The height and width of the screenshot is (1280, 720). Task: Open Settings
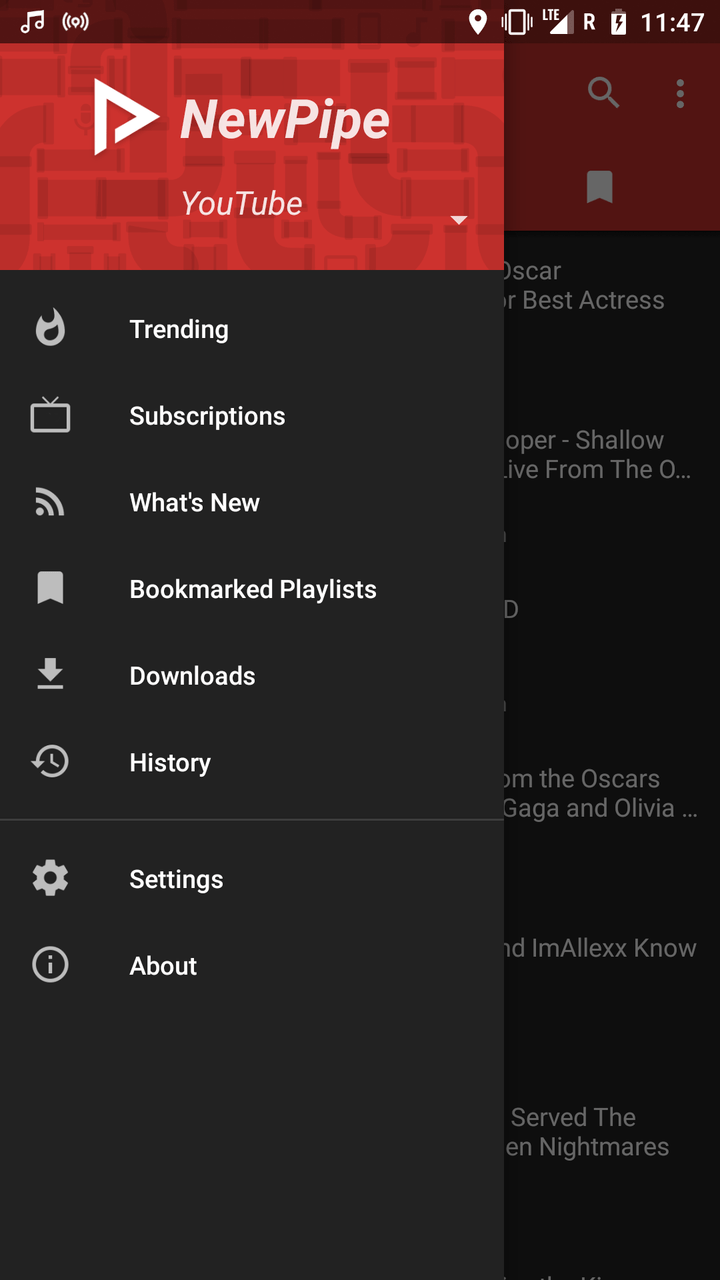pyautogui.click(x=176, y=879)
